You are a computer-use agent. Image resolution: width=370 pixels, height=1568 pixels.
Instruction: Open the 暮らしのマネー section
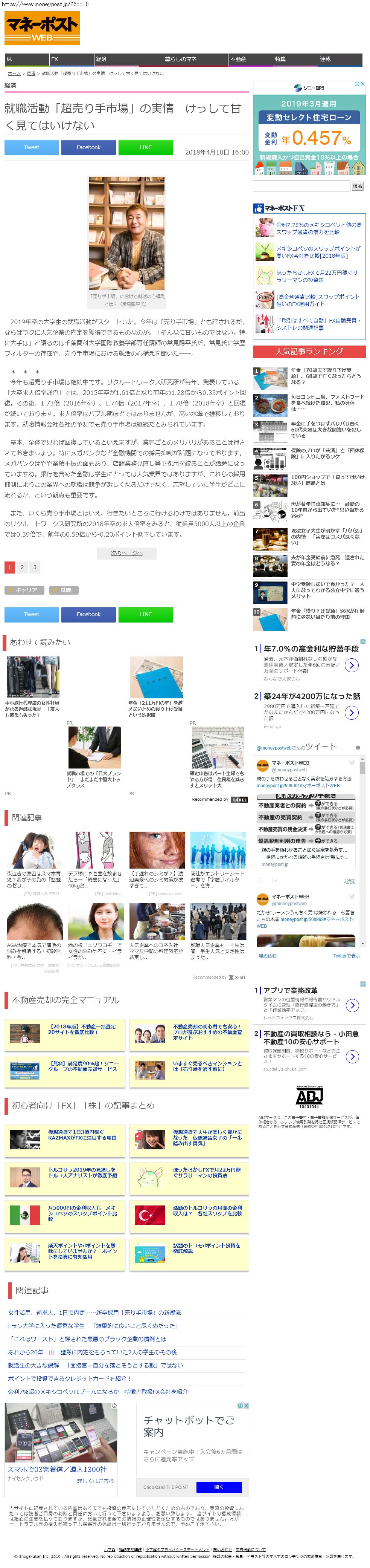click(x=183, y=59)
